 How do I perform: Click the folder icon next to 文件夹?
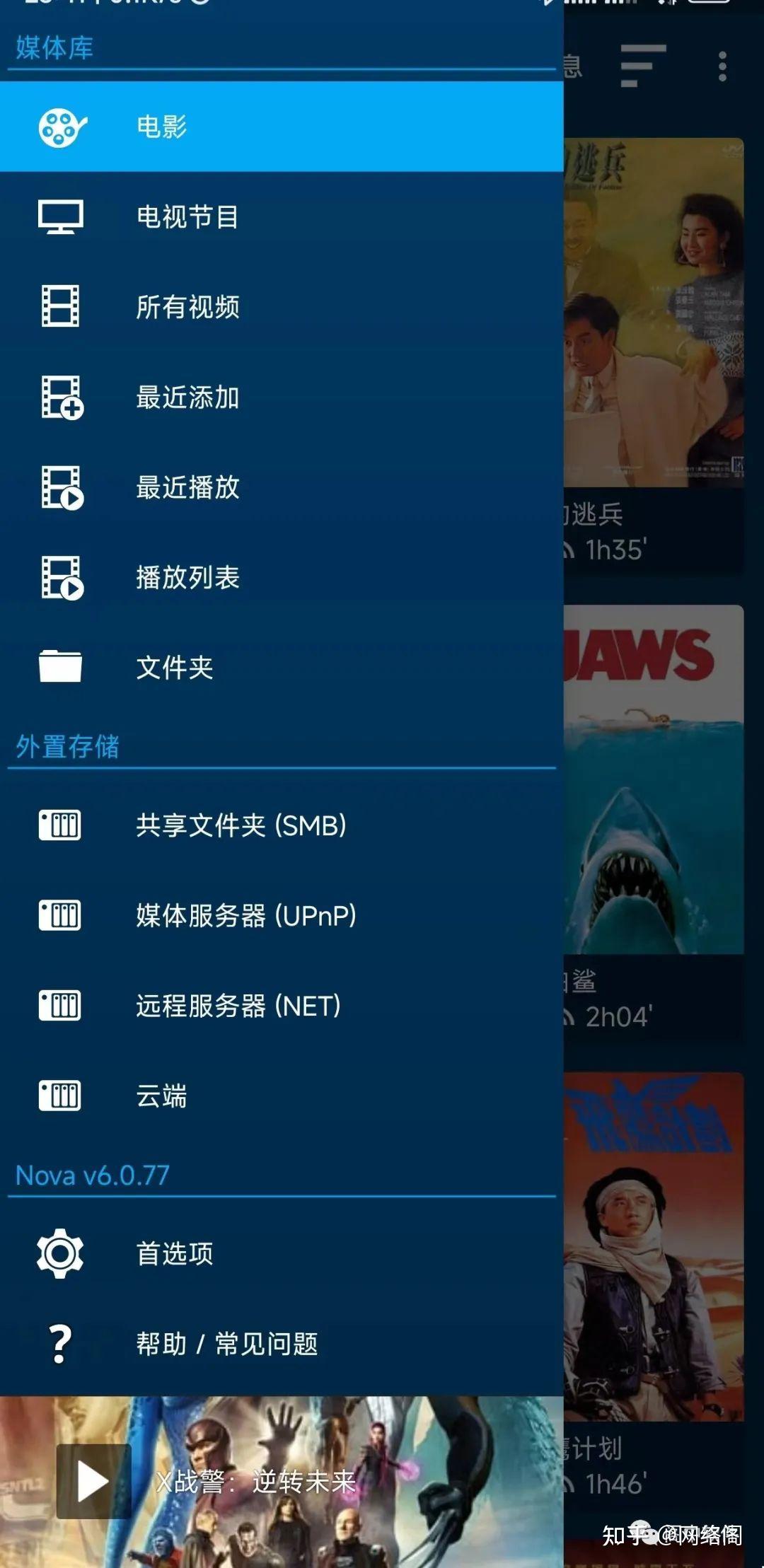tap(59, 667)
